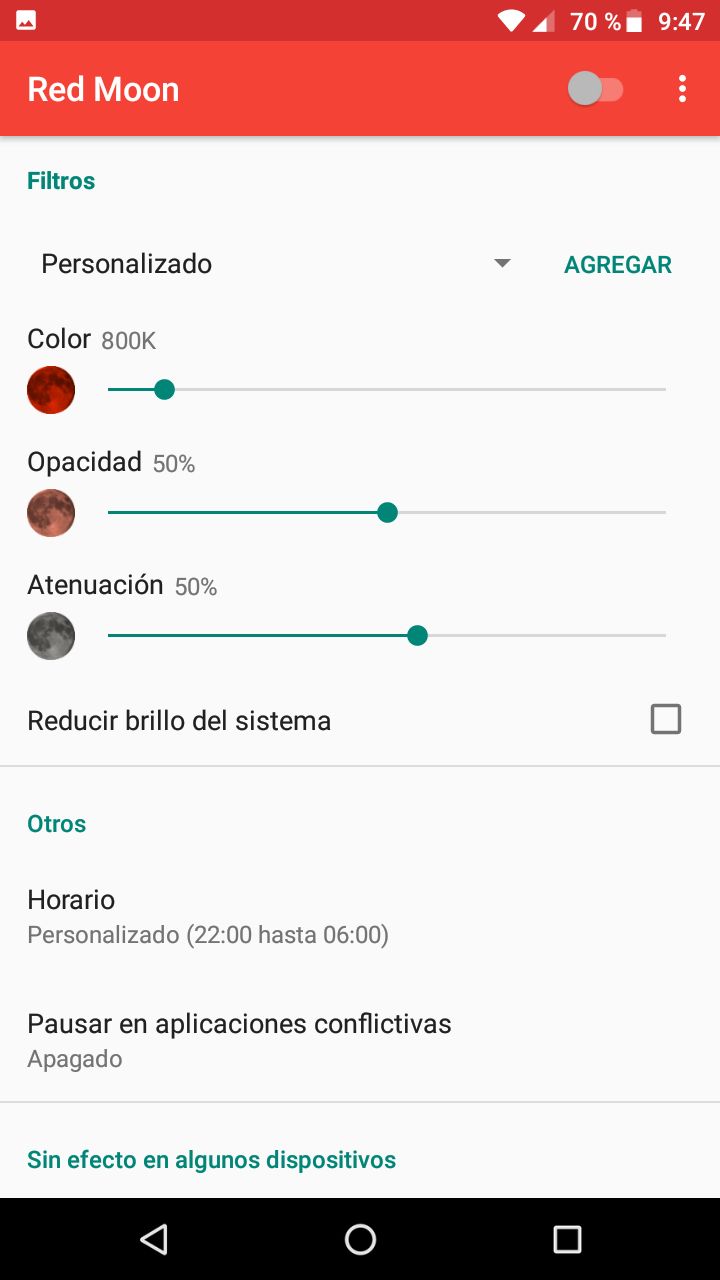Open Pausar en aplicaciones conflictivas

pyautogui.click(x=239, y=1040)
